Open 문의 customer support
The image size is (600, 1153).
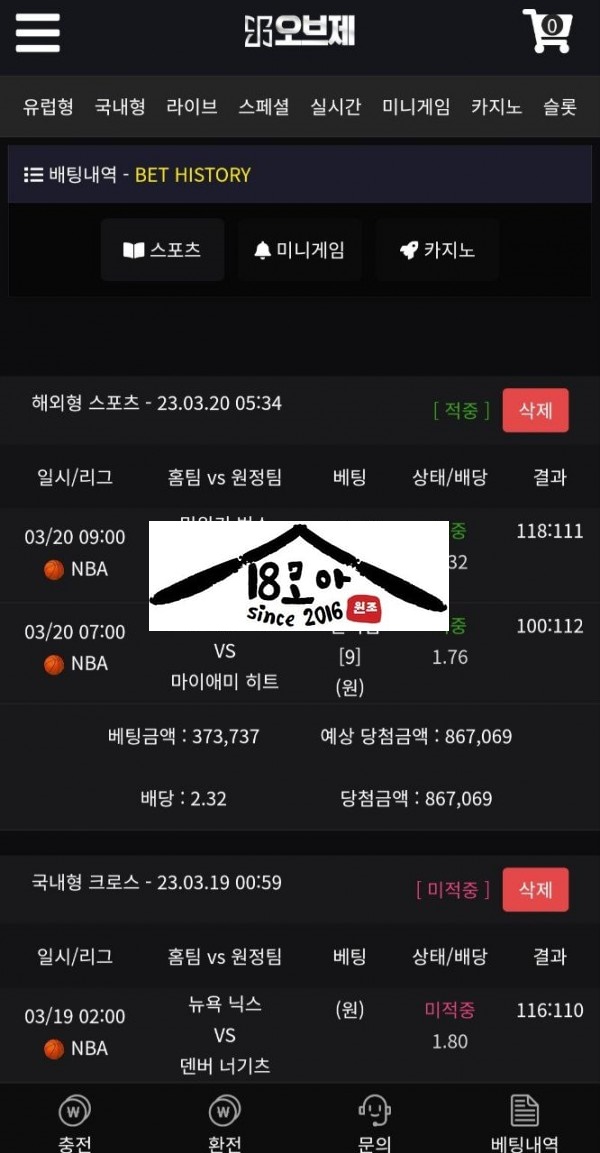tap(374, 1123)
